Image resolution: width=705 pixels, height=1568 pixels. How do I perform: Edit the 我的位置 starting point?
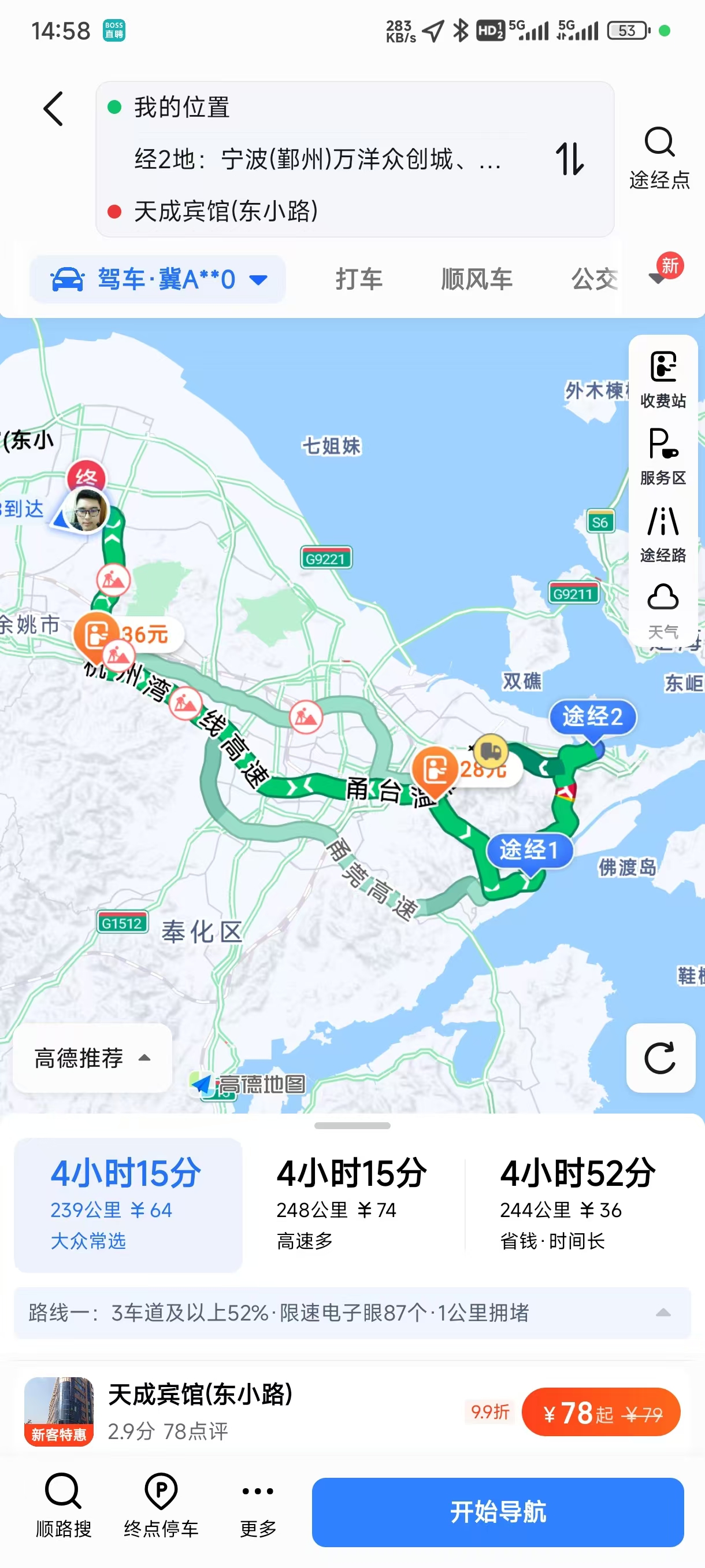click(x=183, y=108)
